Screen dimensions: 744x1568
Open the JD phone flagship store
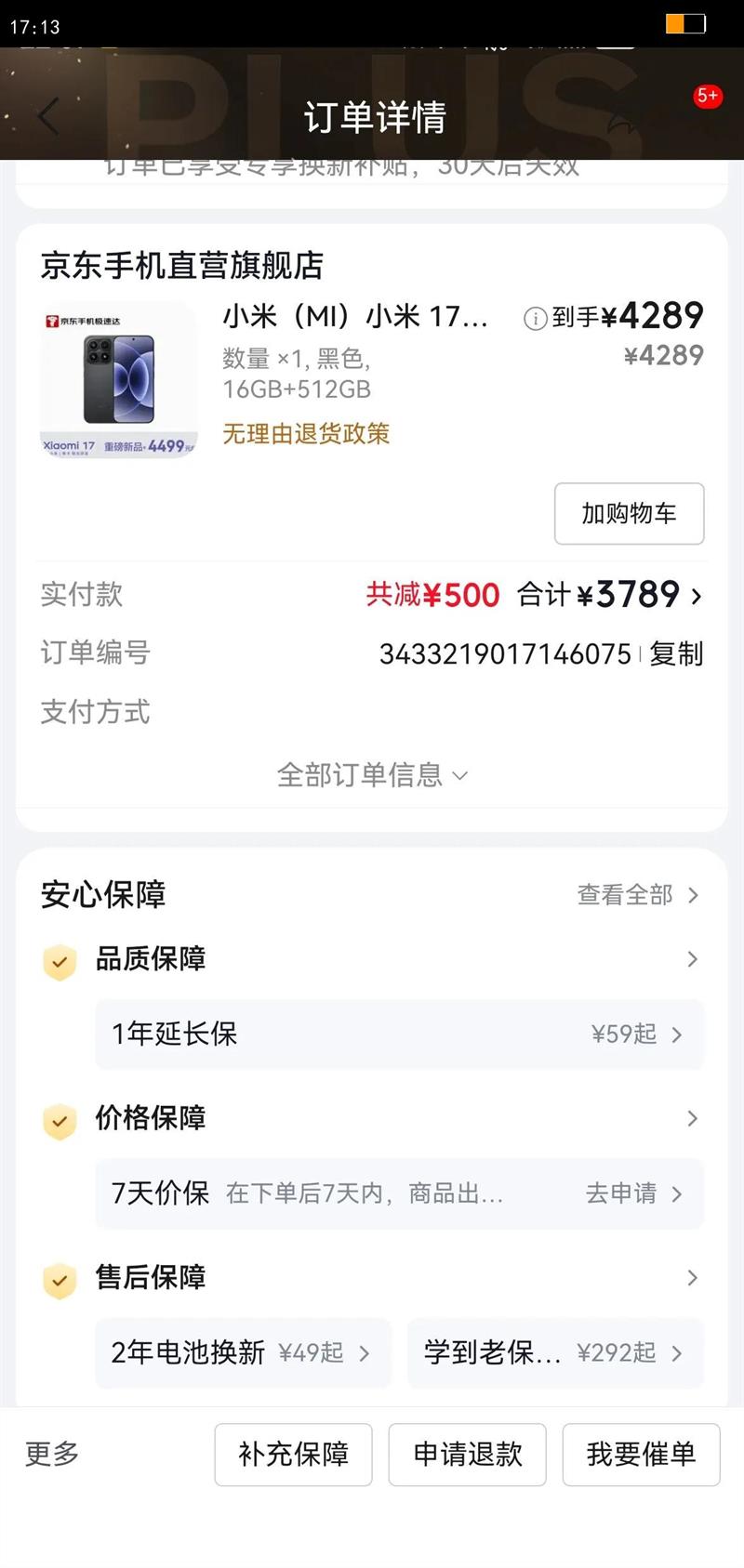tap(182, 266)
